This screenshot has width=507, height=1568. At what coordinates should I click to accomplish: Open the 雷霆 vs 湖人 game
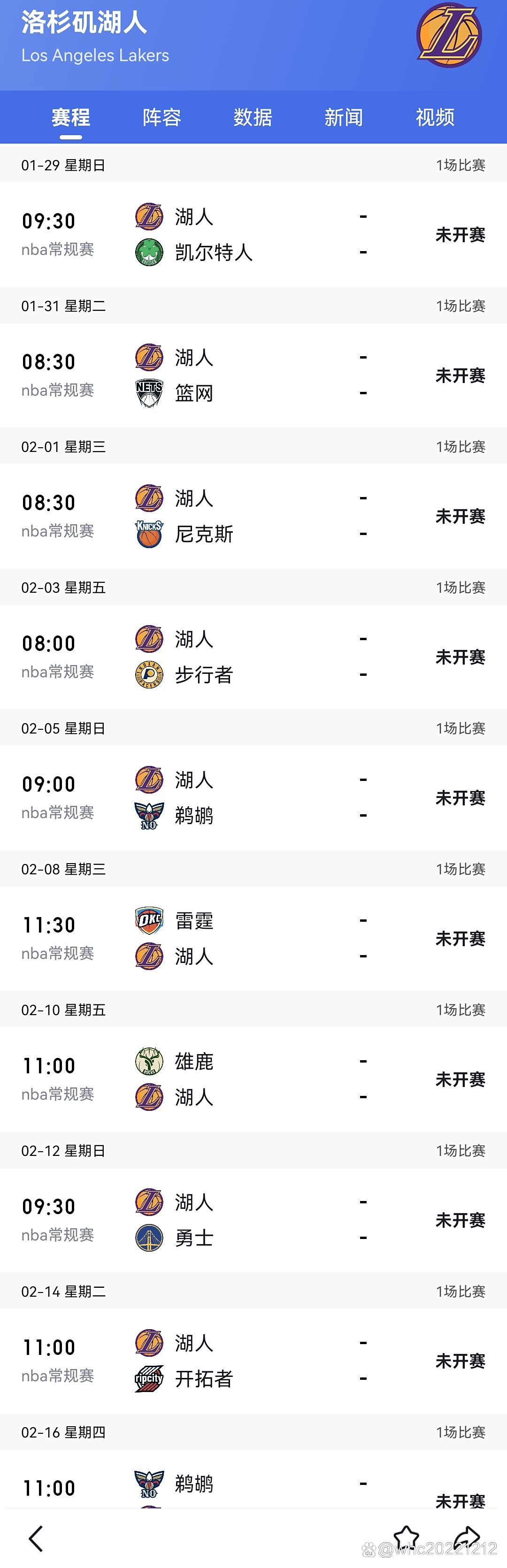point(253,938)
